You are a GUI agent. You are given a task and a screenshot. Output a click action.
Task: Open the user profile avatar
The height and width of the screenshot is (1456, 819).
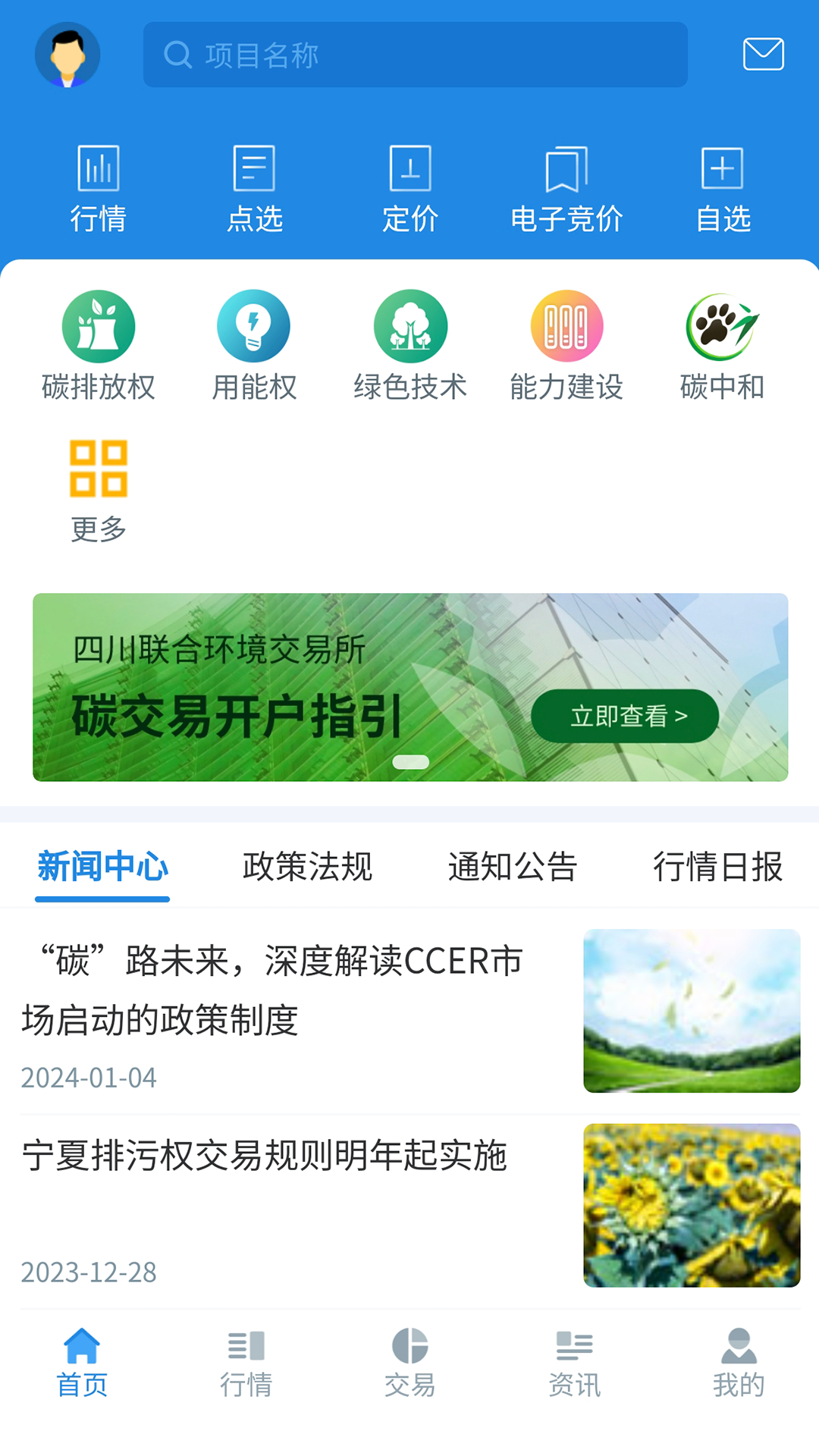[67, 55]
